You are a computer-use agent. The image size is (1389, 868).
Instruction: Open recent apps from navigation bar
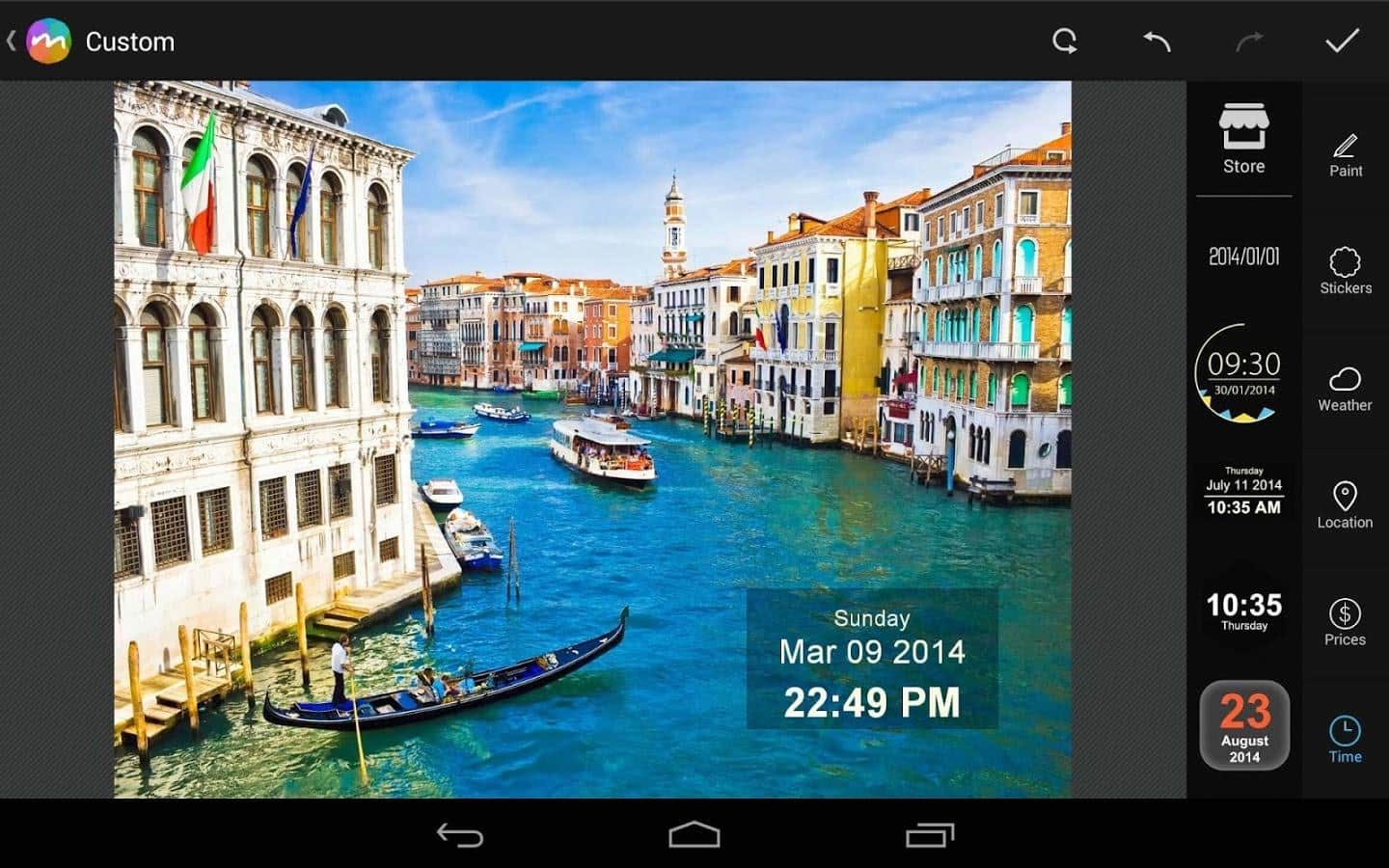929,834
